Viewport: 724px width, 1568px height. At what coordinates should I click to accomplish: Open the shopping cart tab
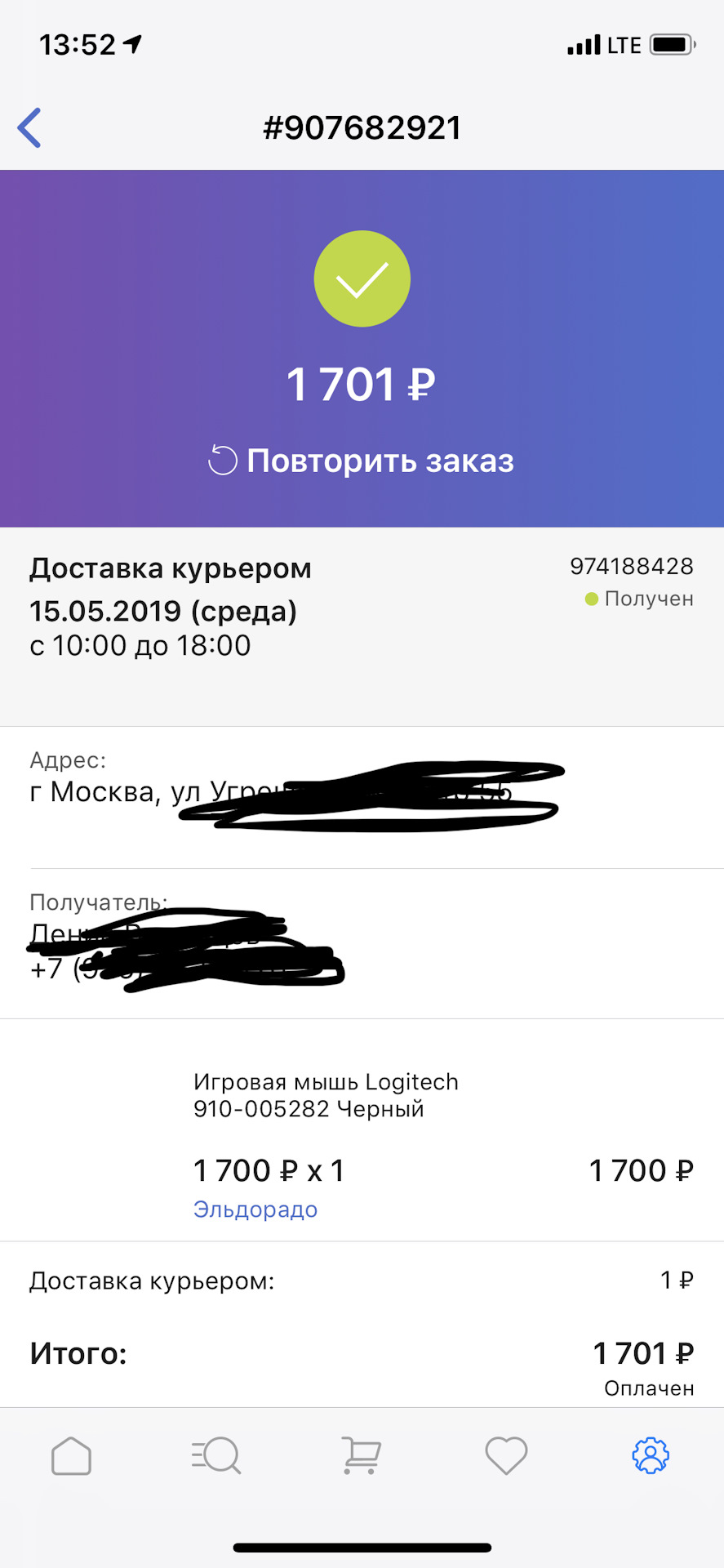[x=361, y=1455]
